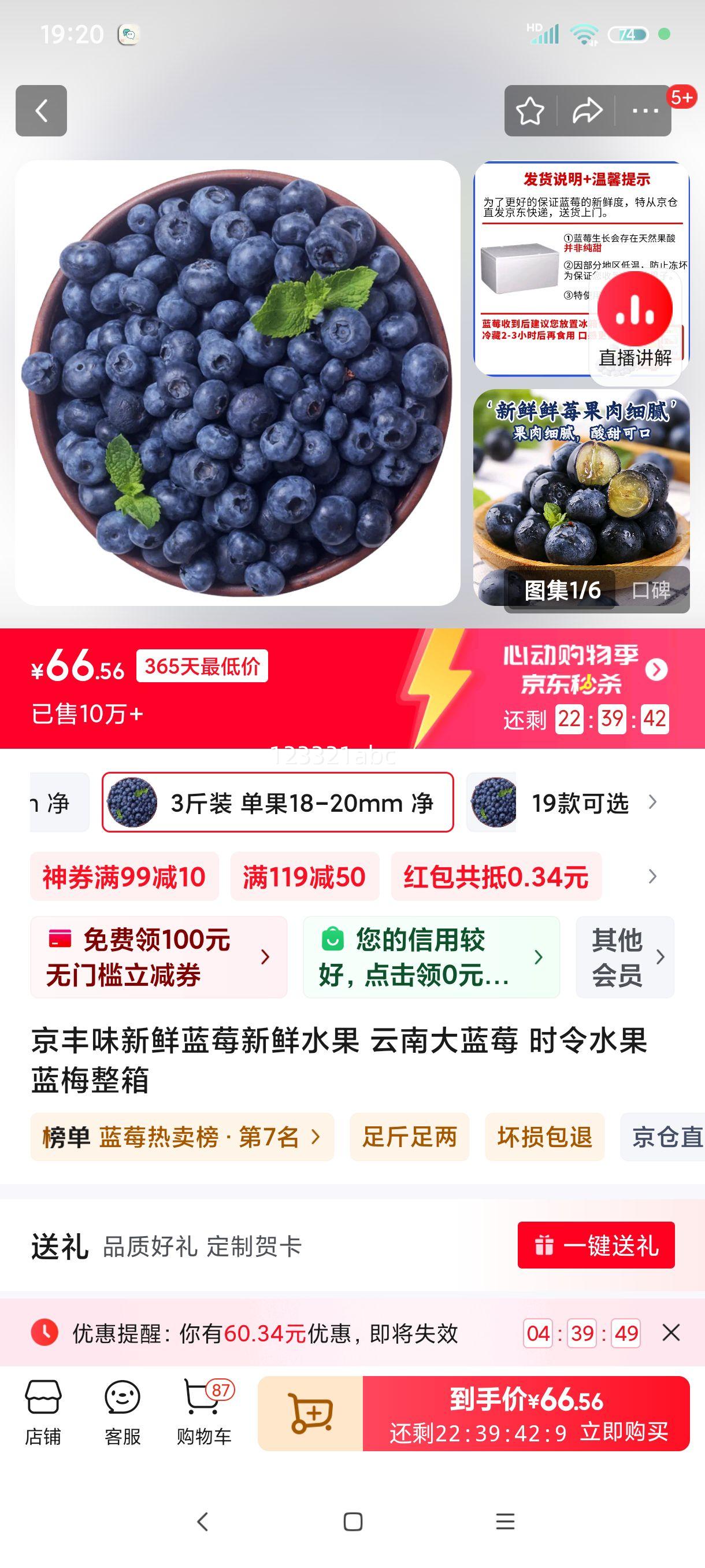Go back using the top-left arrow
705x1568 pixels.
(41, 111)
